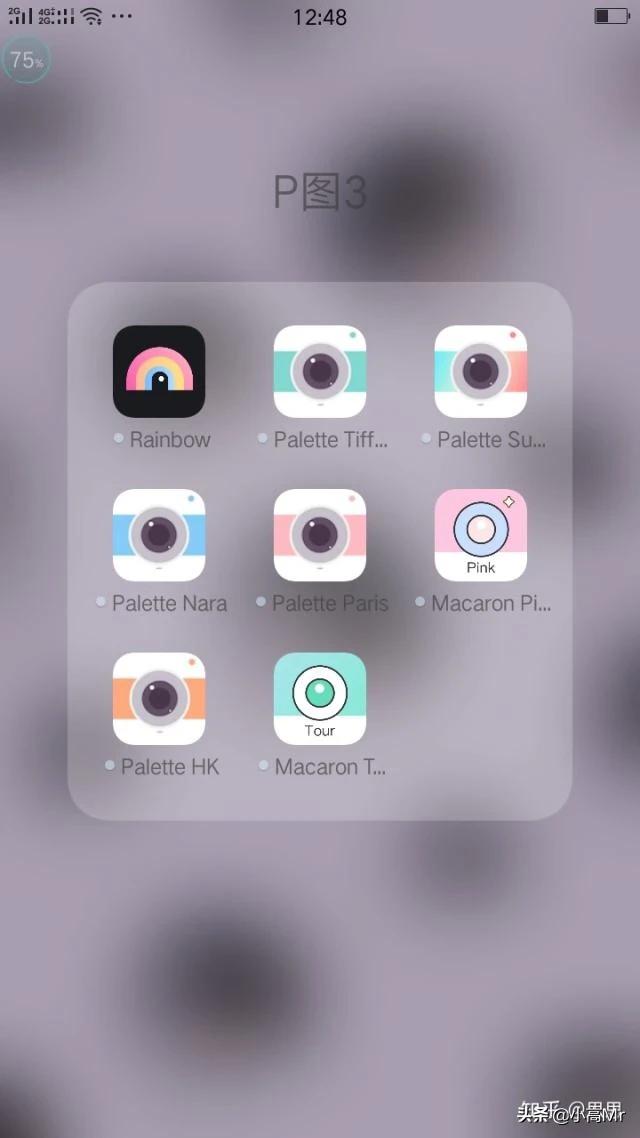The width and height of the screenshot is (640, 1138).
Task: Launch the Macaron Pink camera app
Action: point(480,535)
